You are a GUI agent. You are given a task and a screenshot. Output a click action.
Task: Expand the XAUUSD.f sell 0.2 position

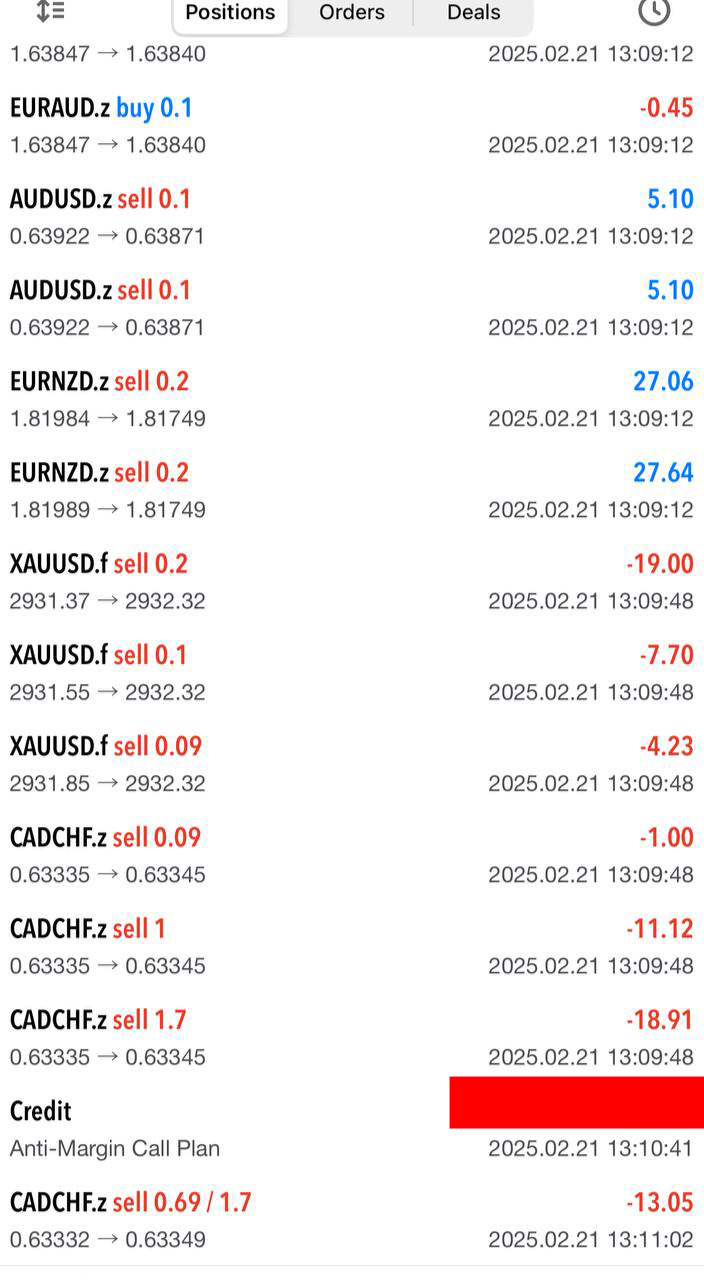point(350,581)
